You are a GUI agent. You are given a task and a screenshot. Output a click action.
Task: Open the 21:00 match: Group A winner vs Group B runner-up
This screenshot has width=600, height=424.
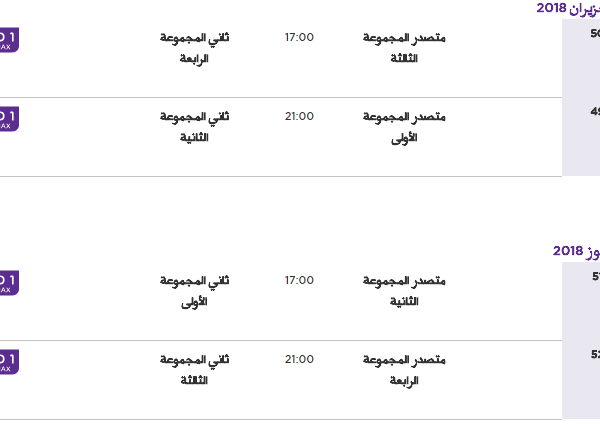(299, 117)
